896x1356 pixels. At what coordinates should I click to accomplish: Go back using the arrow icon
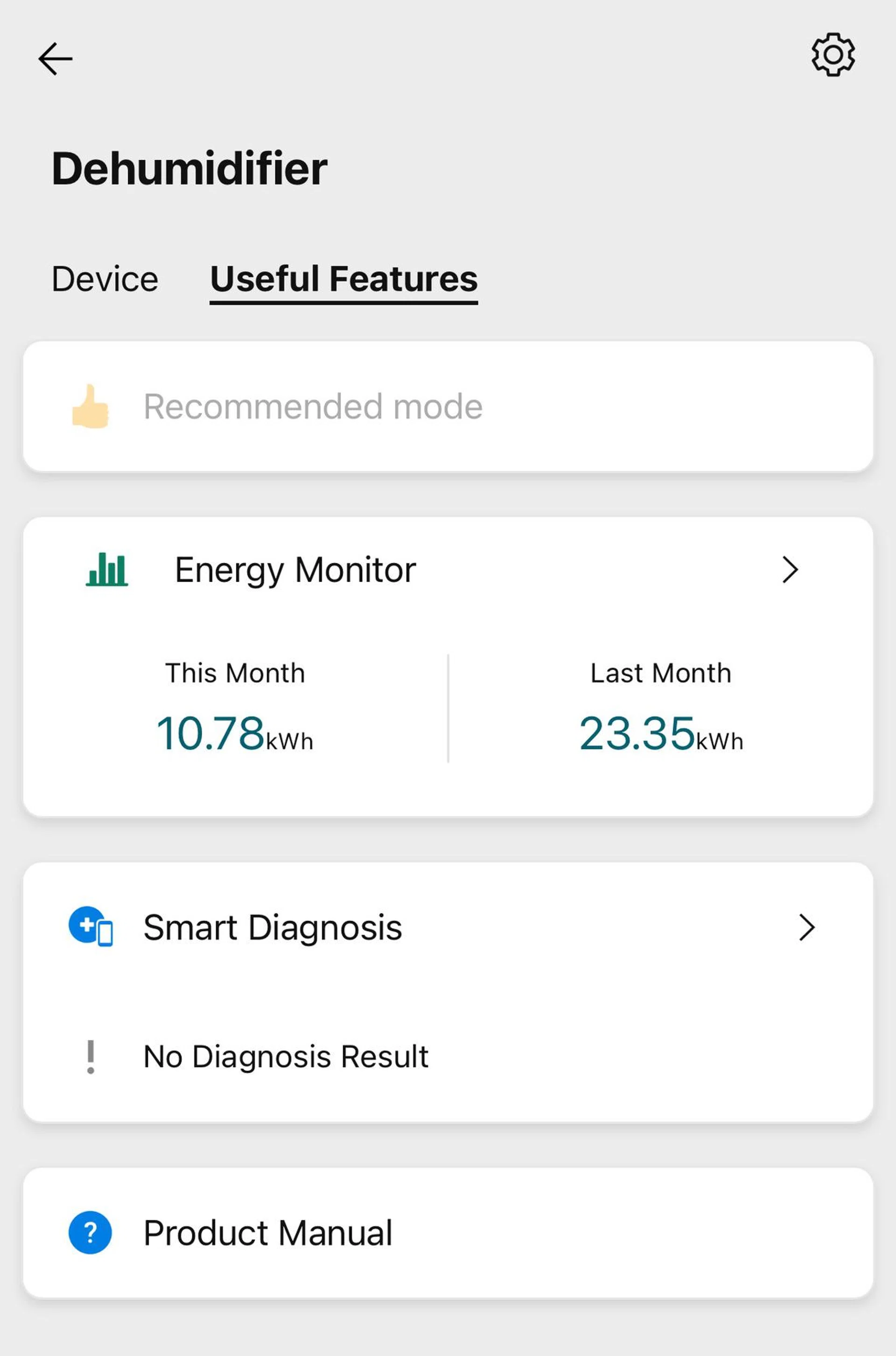[56, 59]
